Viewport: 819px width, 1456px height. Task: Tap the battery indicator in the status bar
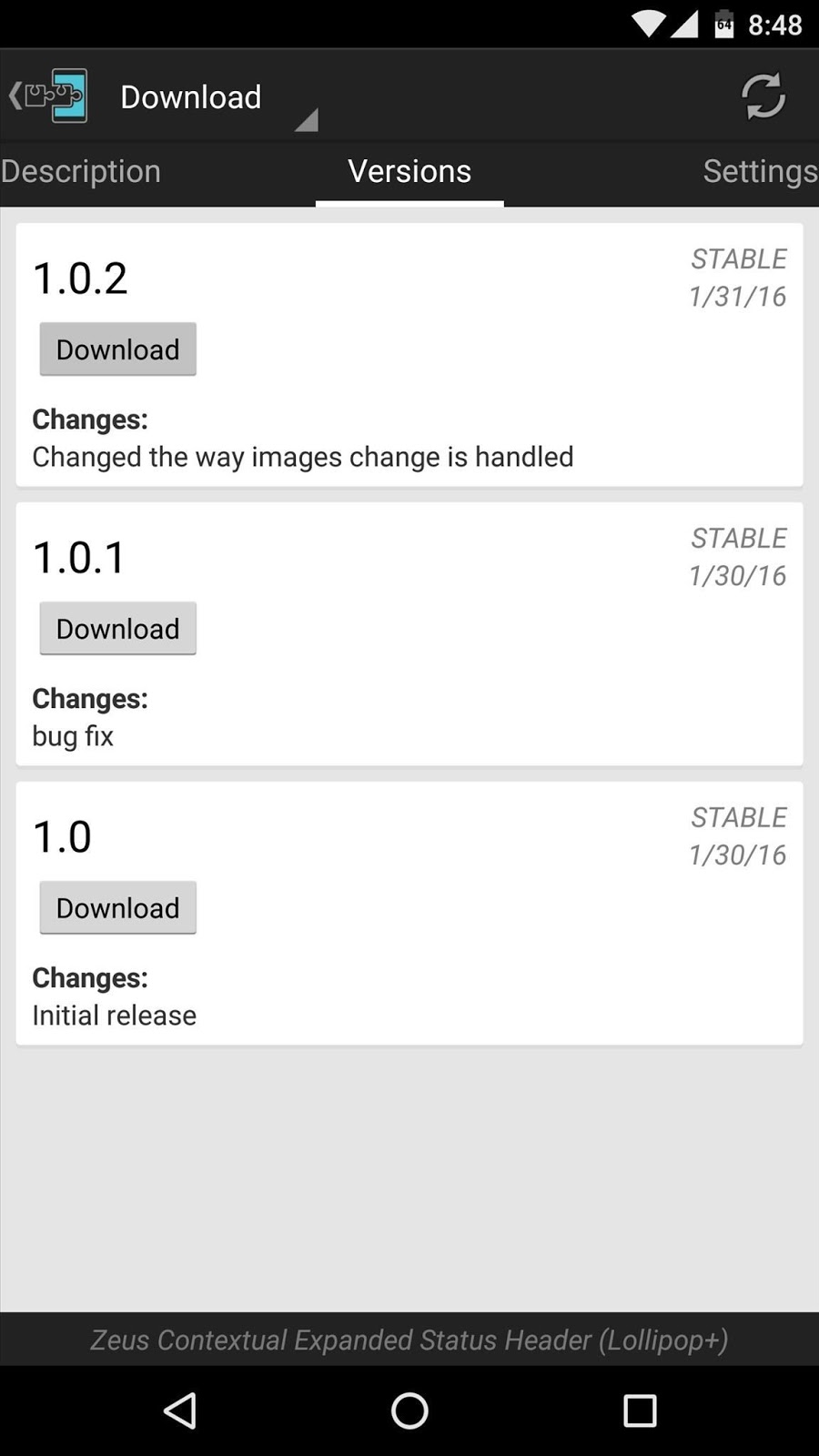pyautogui.click(x=723, y=25)
